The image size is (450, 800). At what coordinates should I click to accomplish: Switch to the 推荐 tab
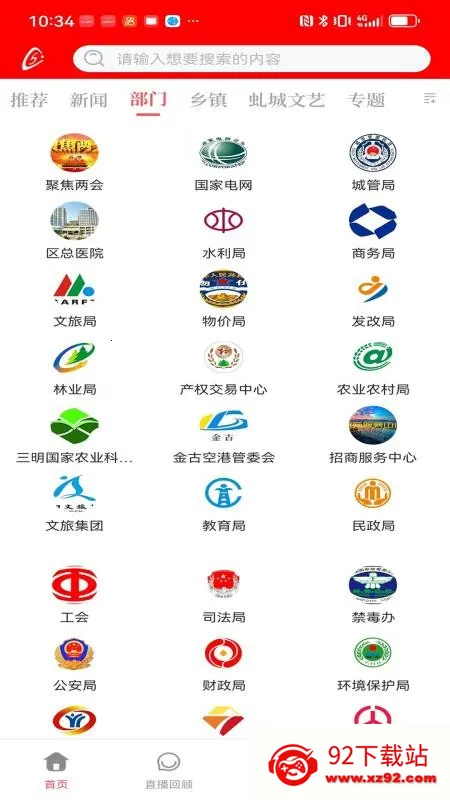[29, 99]
